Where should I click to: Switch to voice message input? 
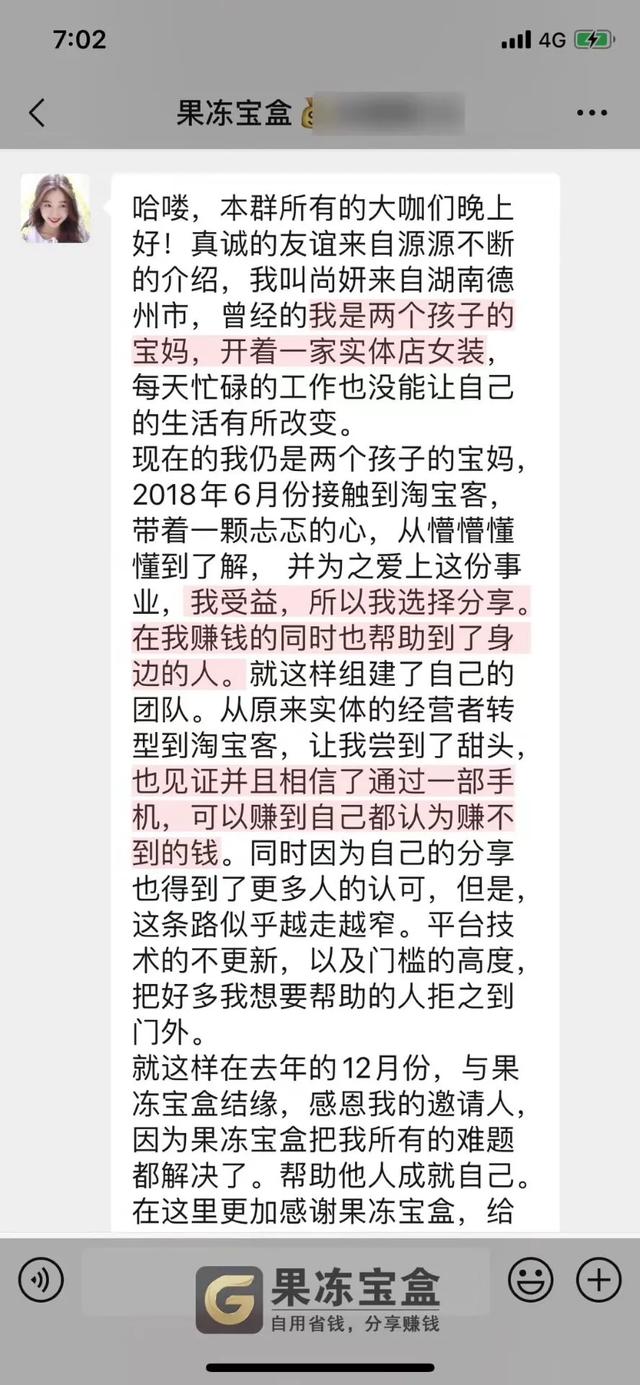[x=41, y=1278]
